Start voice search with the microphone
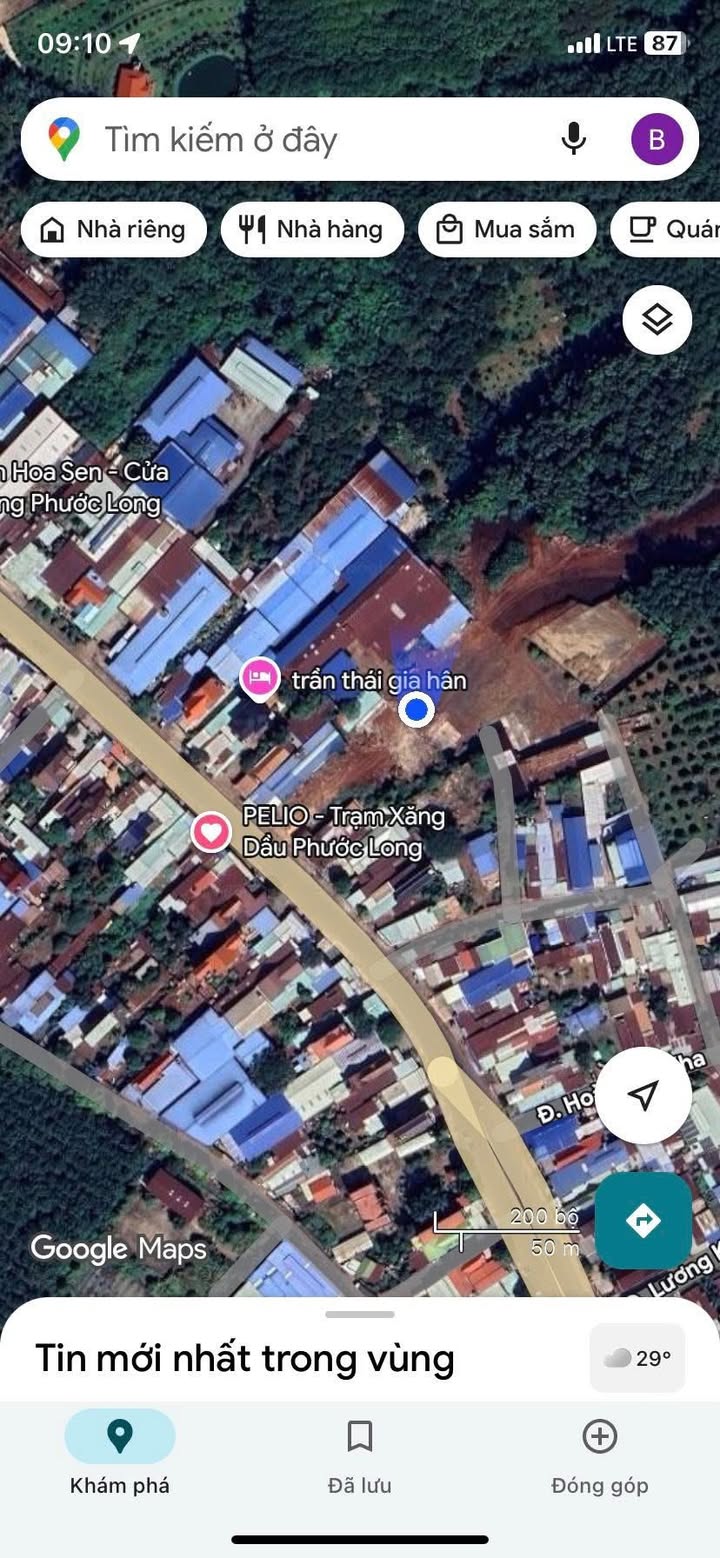 574,139
